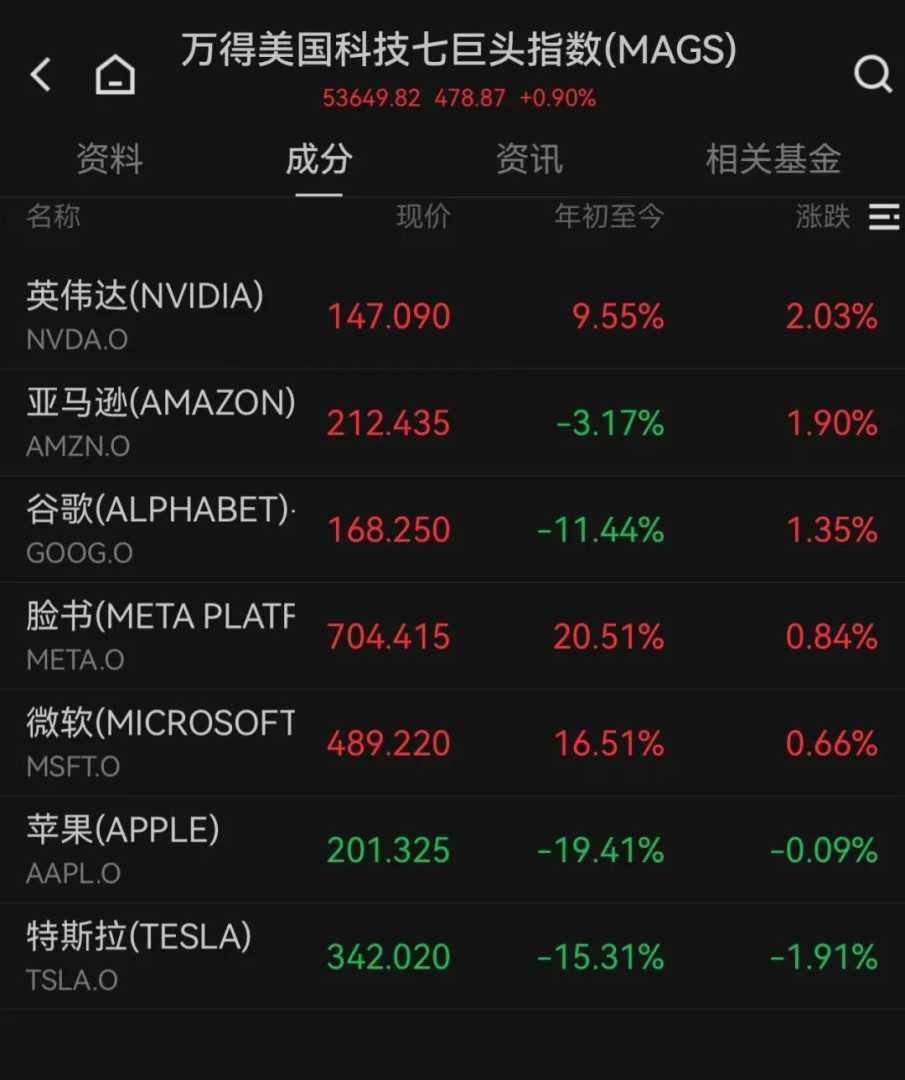Screen dimensions: 905x1080
Task: Open the search magnifier icon
Action: pos(872,75)
